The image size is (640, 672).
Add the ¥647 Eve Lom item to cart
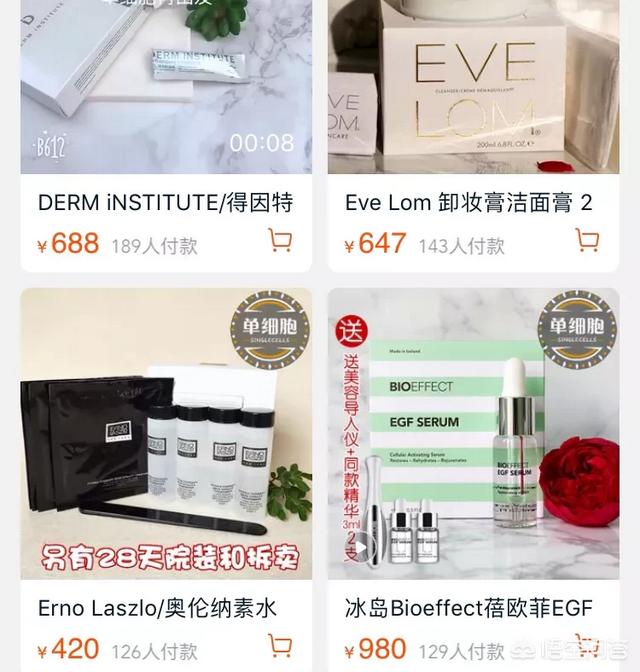point(587,241)
